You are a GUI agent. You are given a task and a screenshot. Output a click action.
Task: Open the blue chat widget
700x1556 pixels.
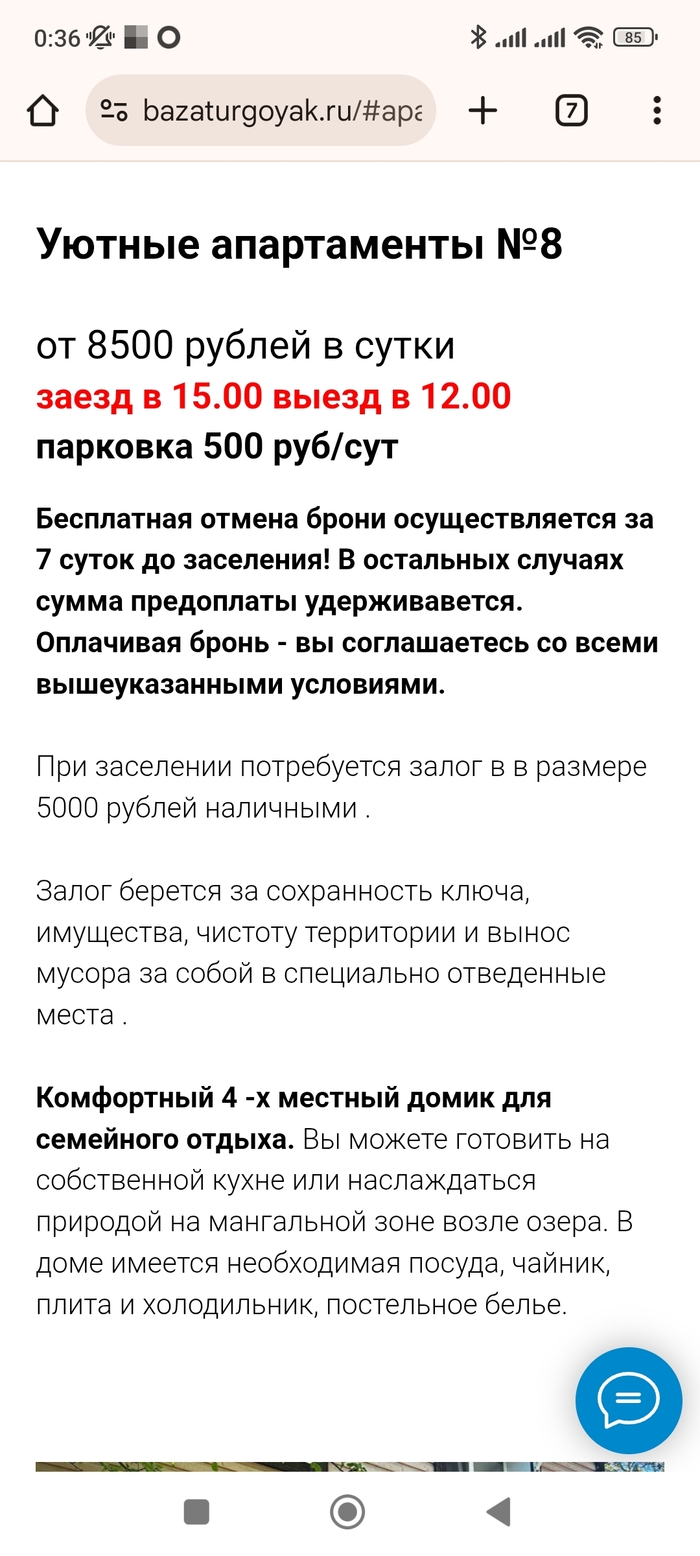[628, 1400]
